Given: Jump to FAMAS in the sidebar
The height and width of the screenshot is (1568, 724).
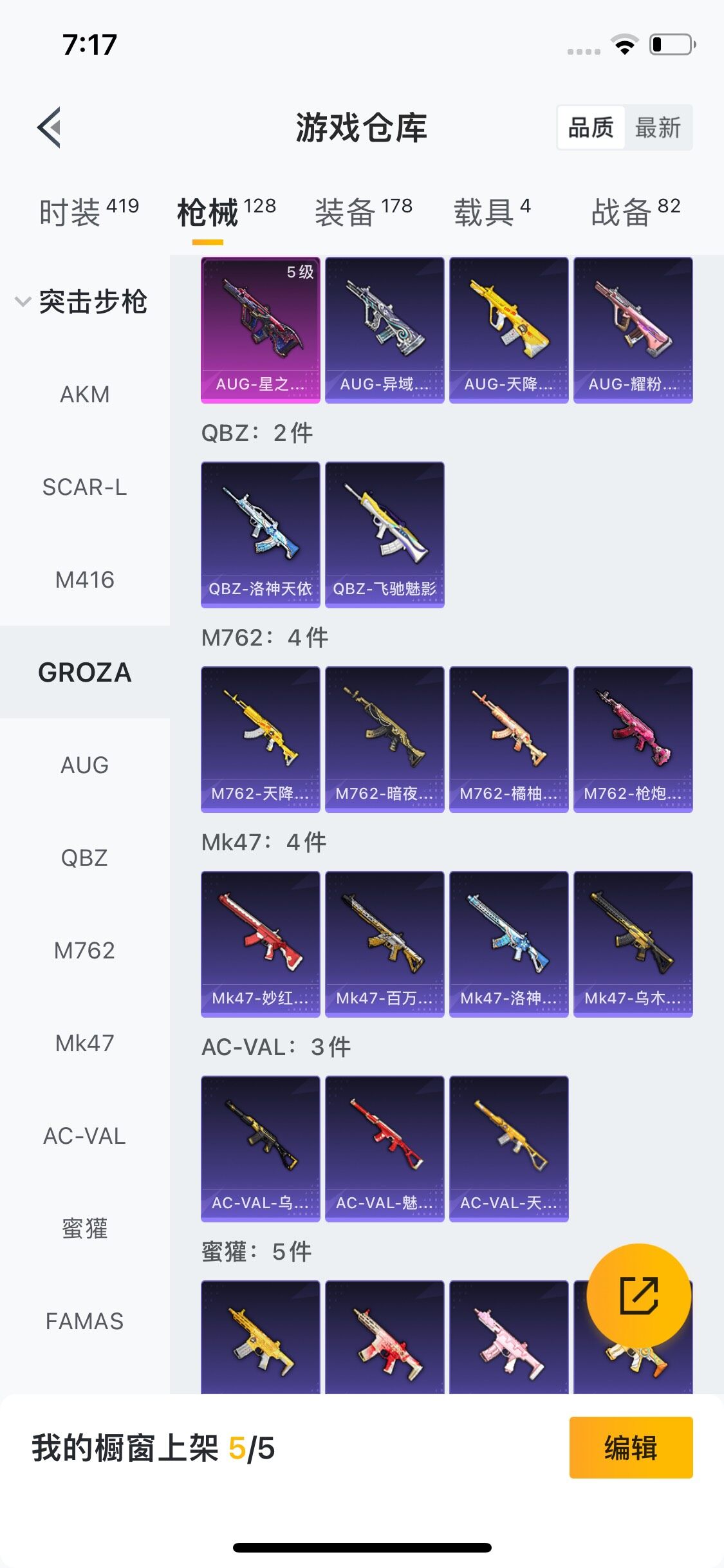Looking at the screenshot, I should 84,1321.
